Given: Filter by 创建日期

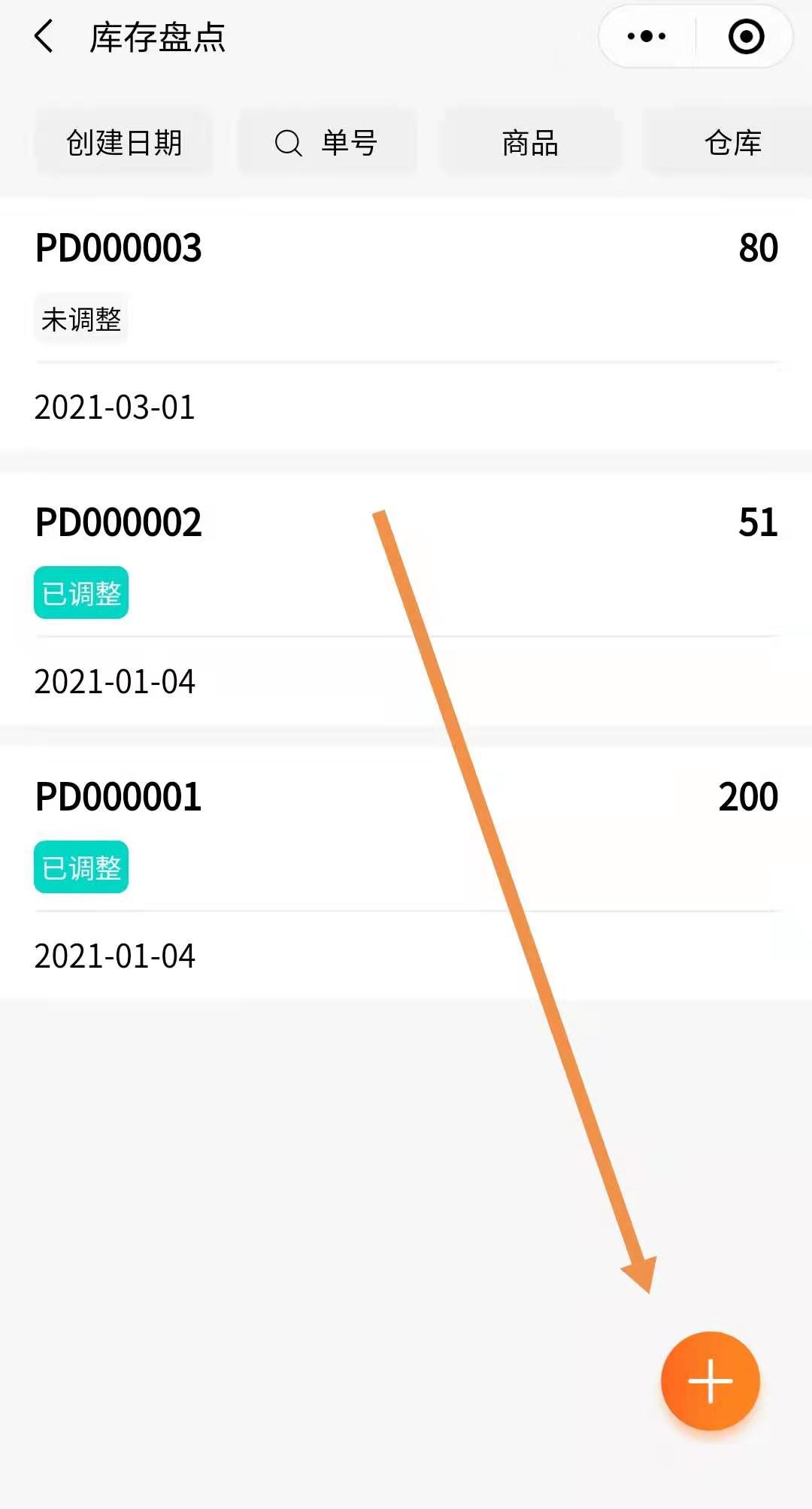Looking at the screenshot, I should tap(124, 143).
